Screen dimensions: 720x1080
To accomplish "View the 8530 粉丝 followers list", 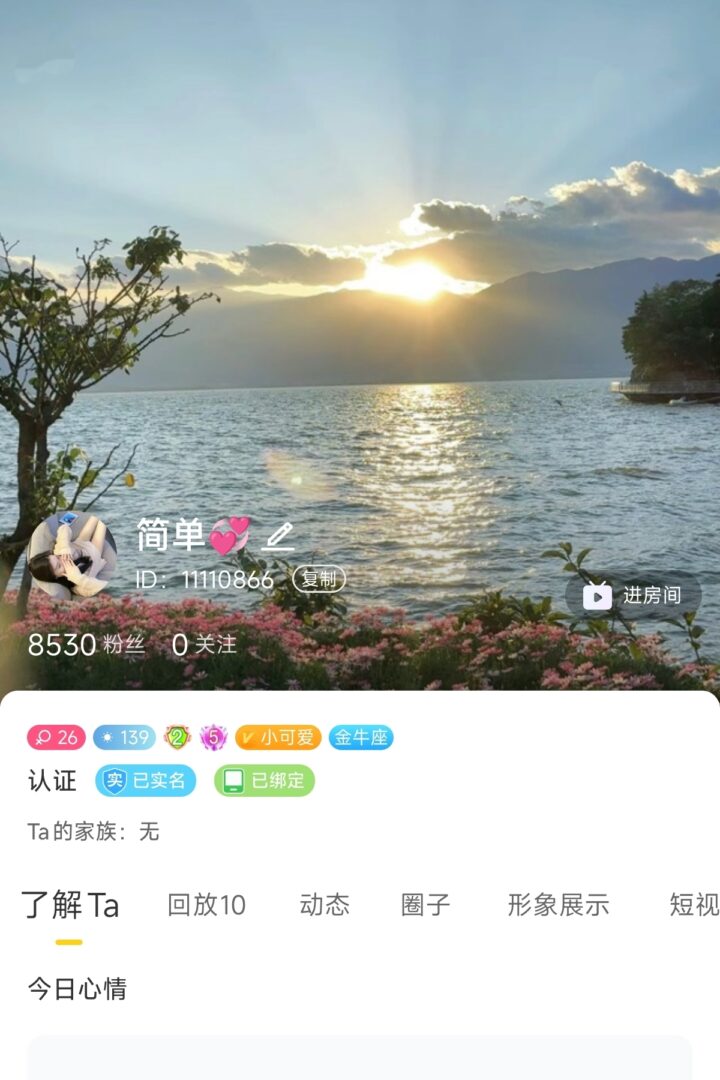I will tap(86, 645).
